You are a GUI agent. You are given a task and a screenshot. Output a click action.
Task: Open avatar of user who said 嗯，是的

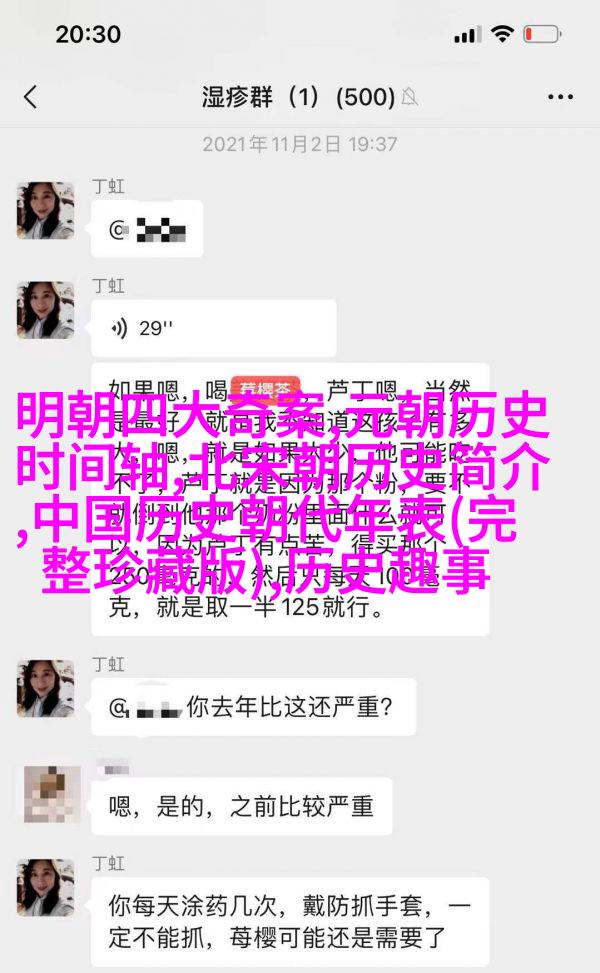tap(46, 795)
